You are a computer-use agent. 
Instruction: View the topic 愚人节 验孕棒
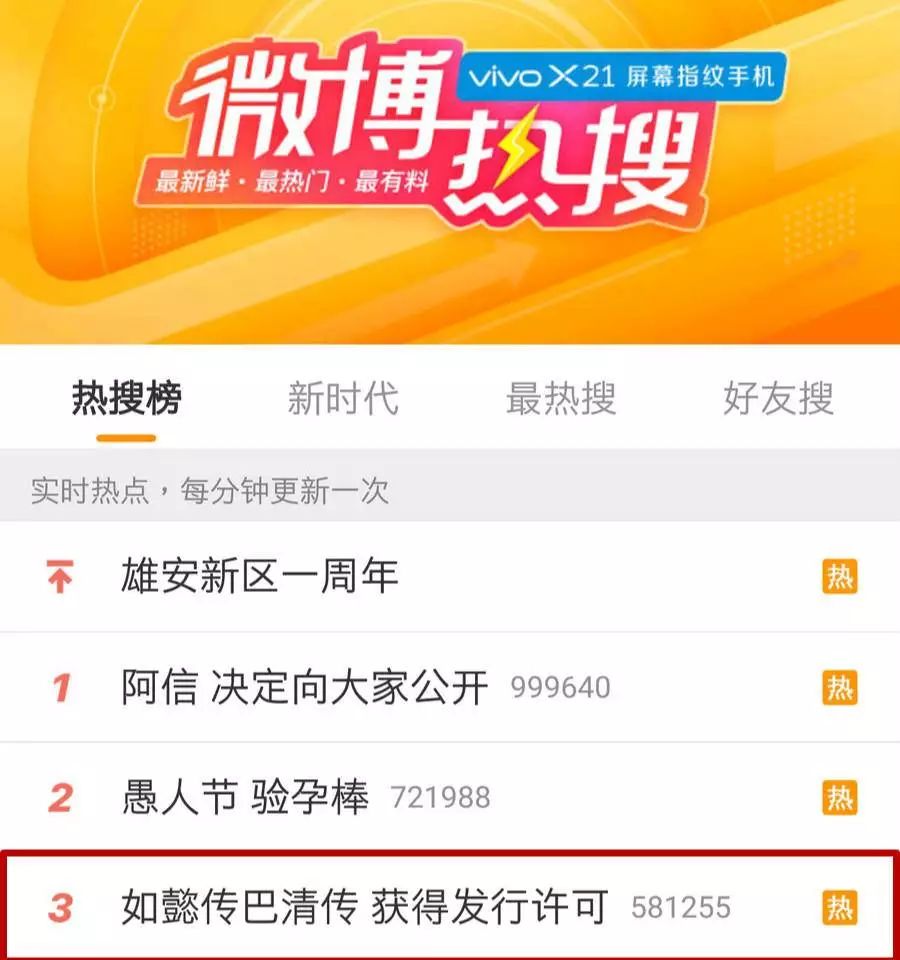[x=245, y=798]
